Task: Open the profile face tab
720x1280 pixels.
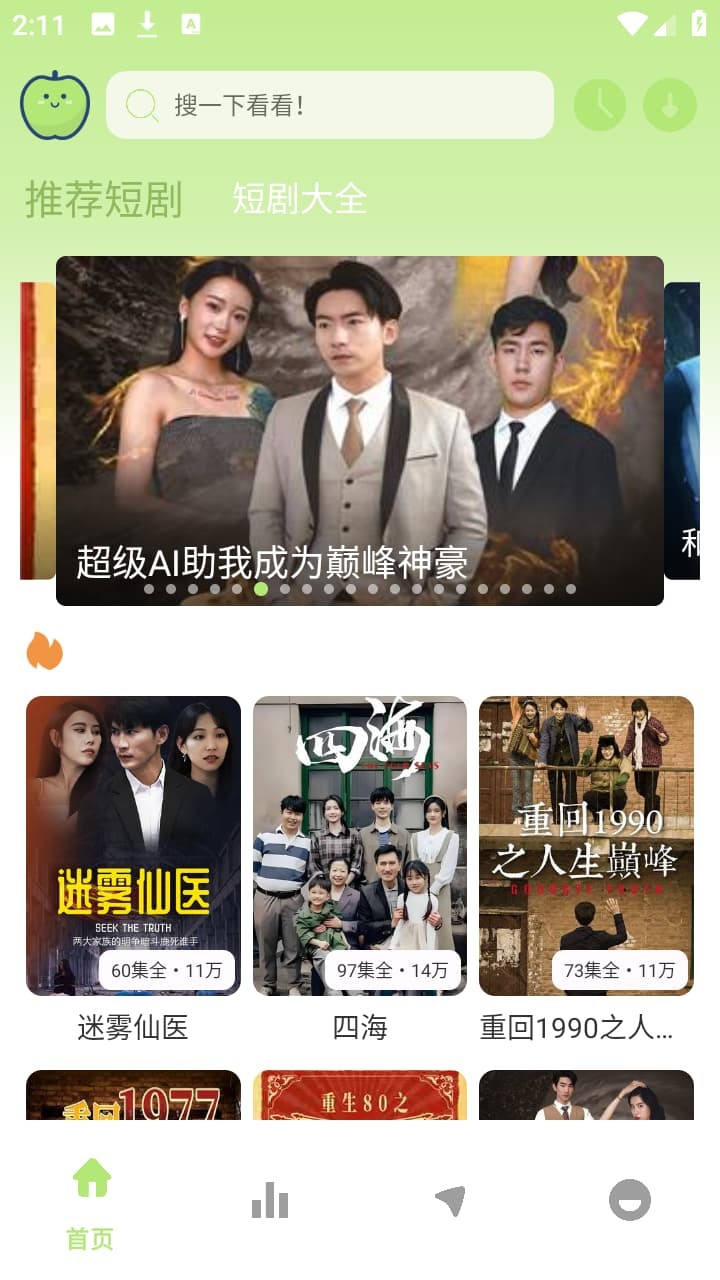Action: point(630,1200)
